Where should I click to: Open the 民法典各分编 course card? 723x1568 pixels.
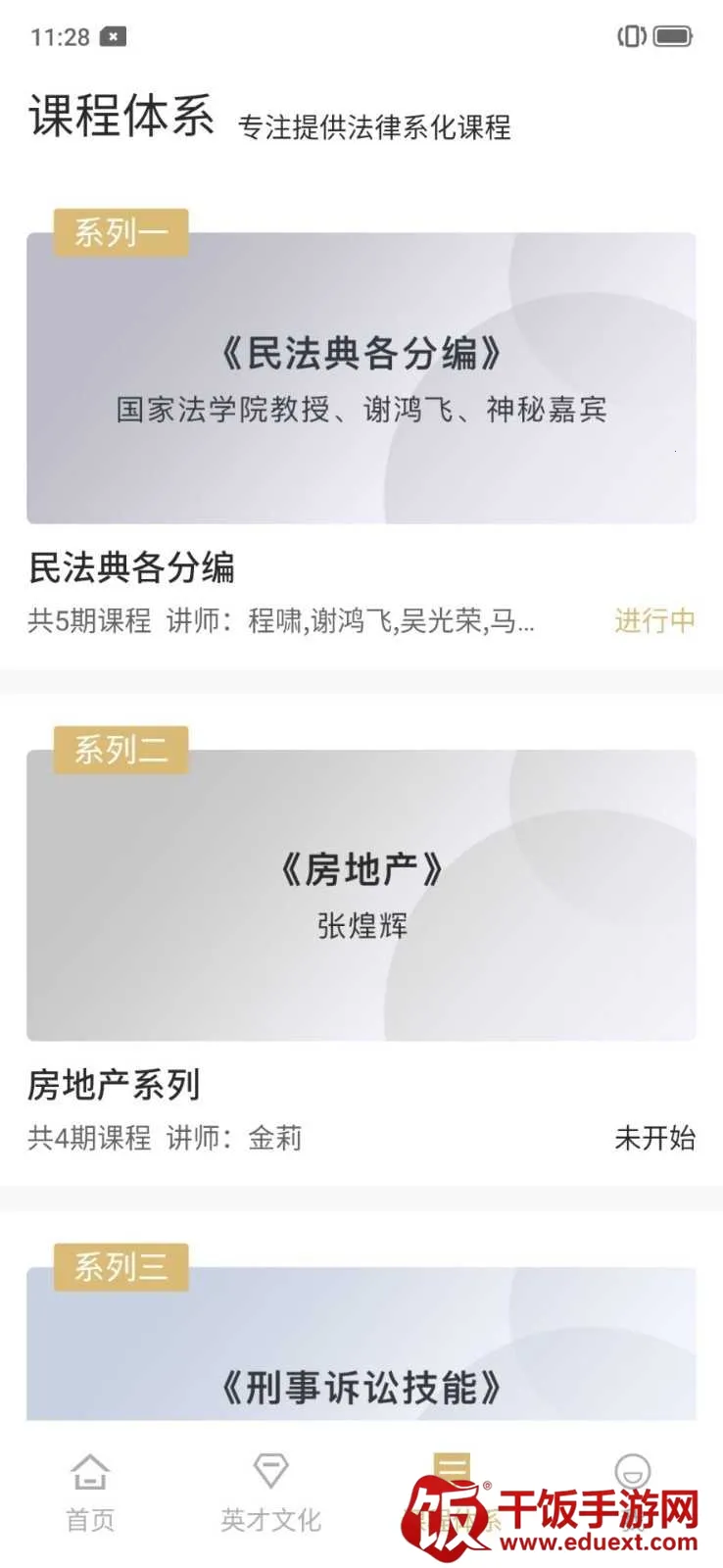[x=361, y=378]
